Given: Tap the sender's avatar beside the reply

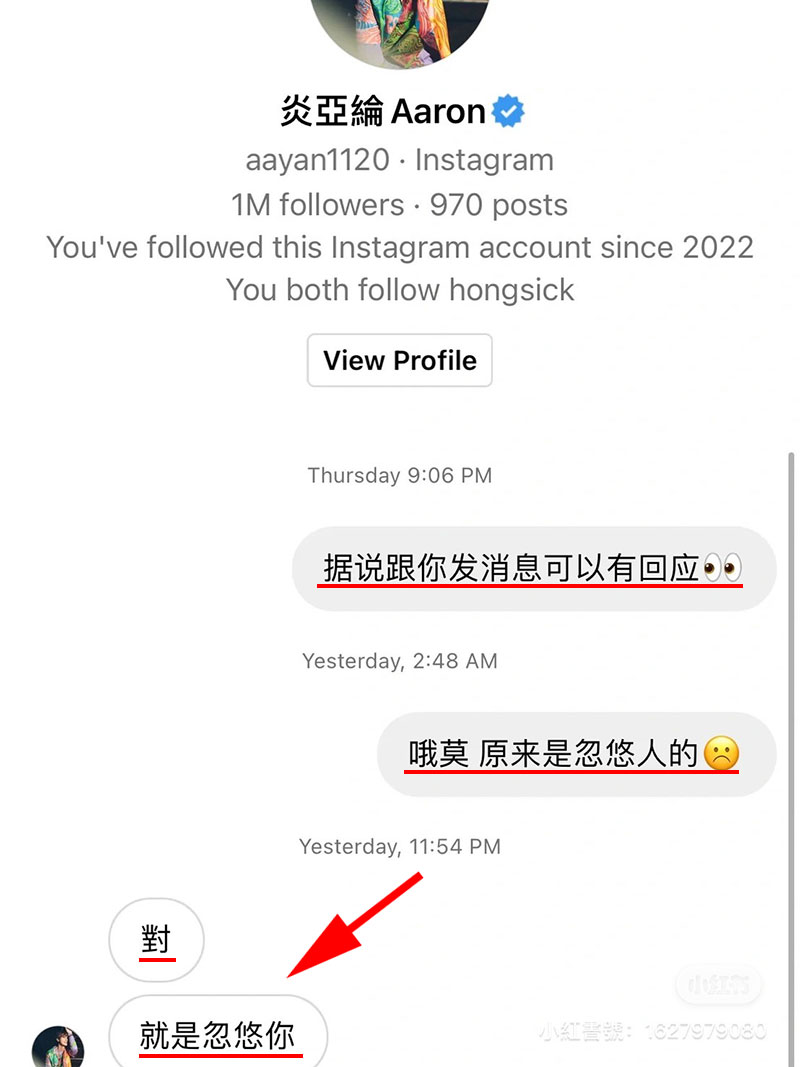Looking at the screenshot, I should [x=58, y=1047].
